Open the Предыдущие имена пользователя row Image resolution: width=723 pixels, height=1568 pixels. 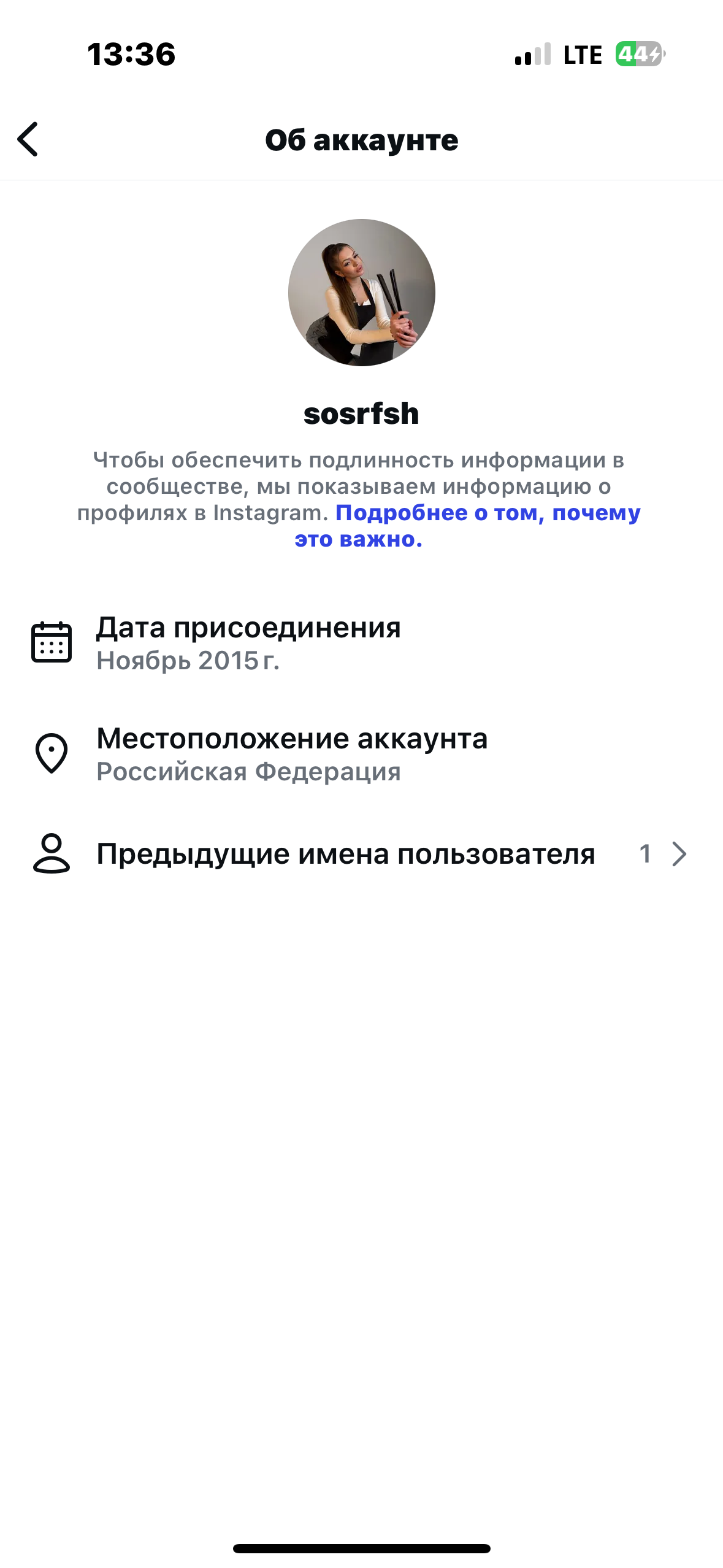coord(361,853)
